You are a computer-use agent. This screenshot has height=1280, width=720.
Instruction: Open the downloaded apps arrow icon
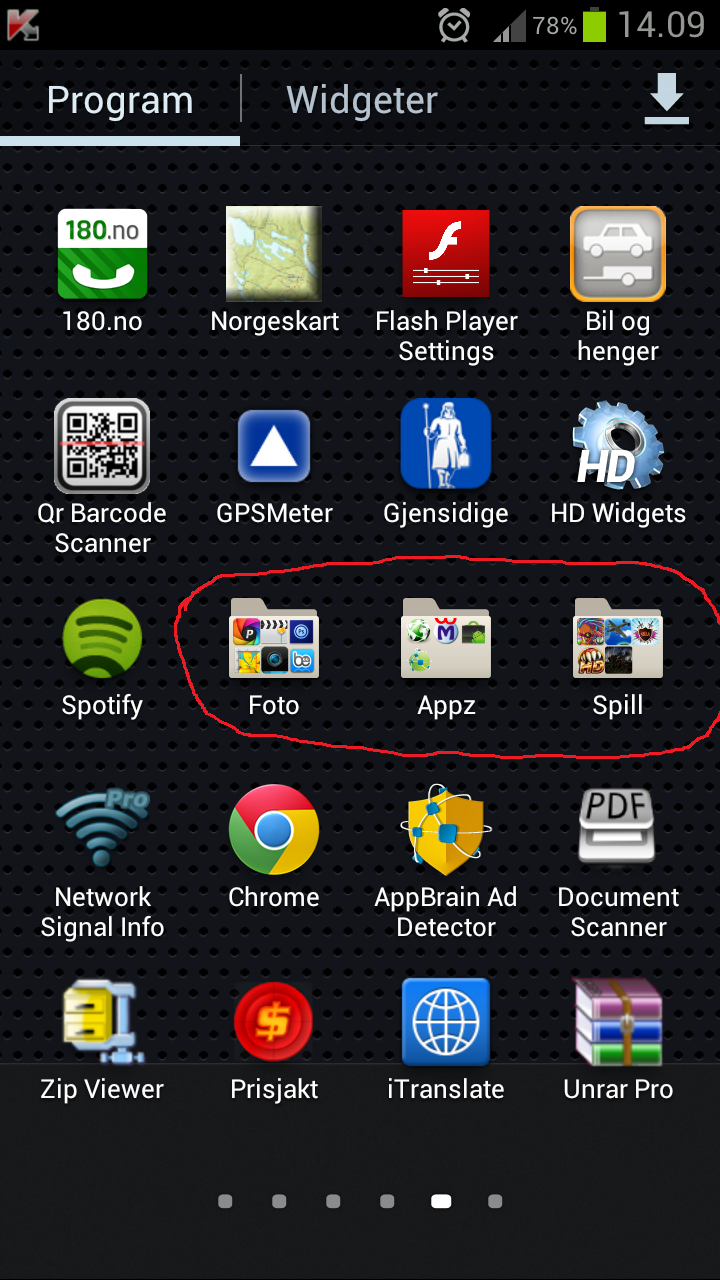pyautogui.click(x=666, y=99)
